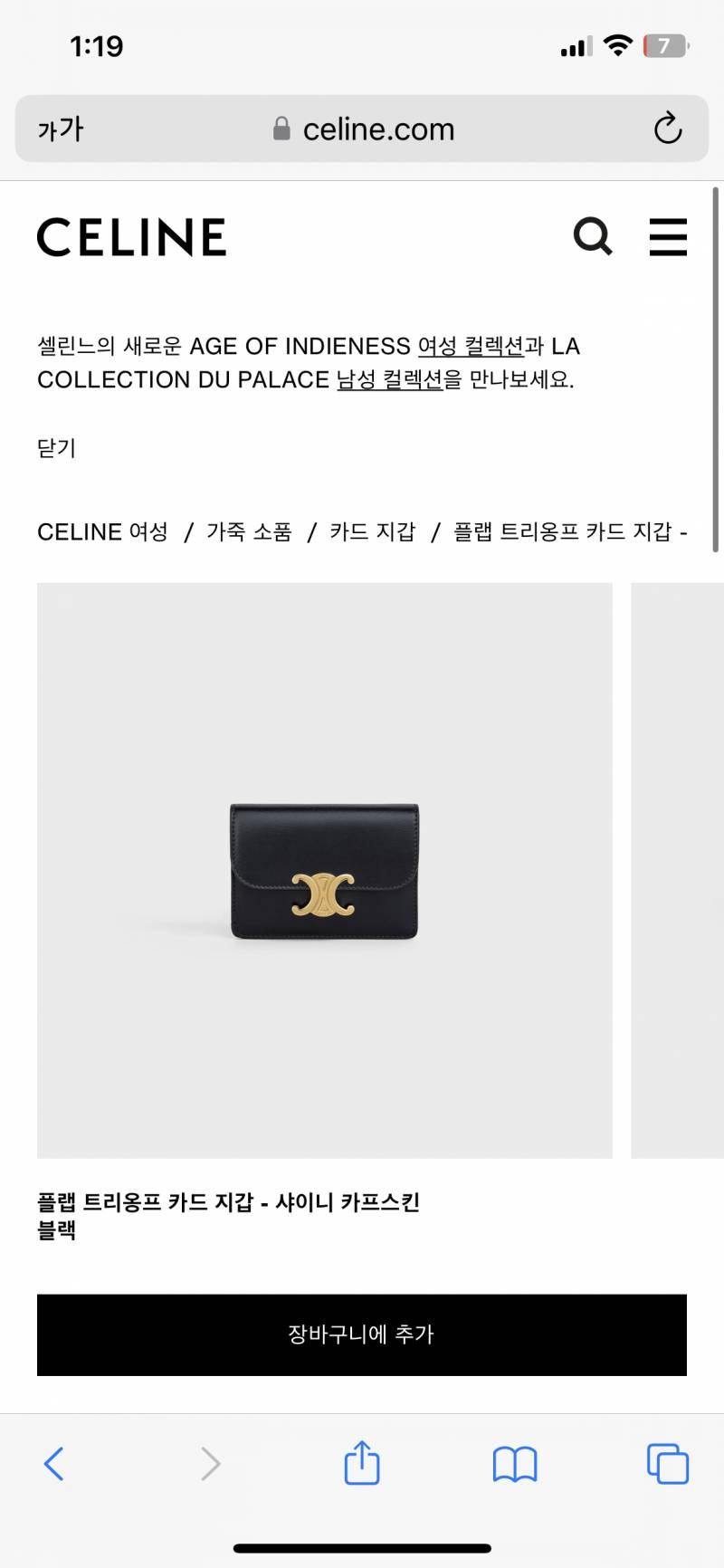Open the 카드 지갑 breadcrumb

[x=372, y=531]
